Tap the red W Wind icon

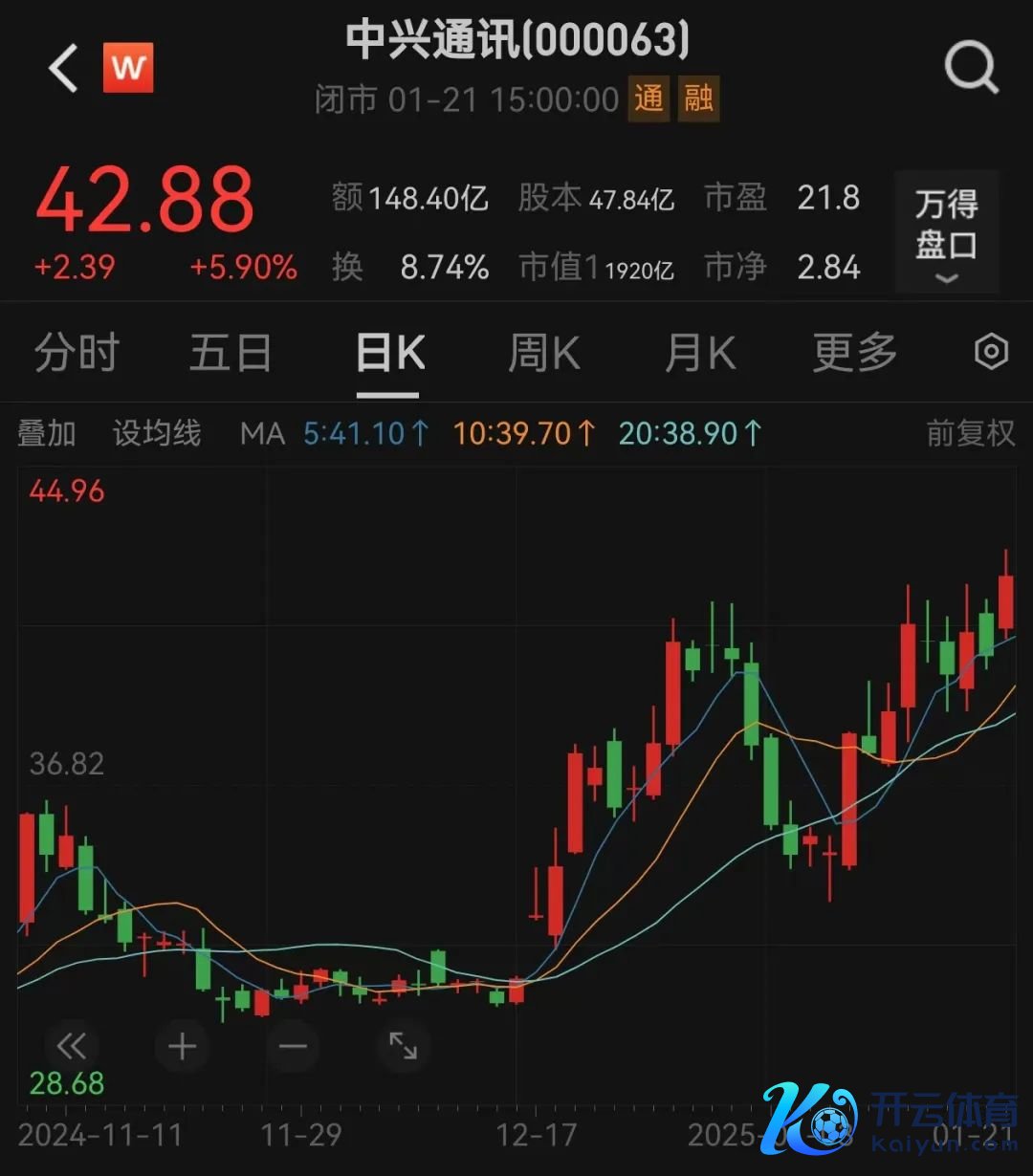point(128,69)
